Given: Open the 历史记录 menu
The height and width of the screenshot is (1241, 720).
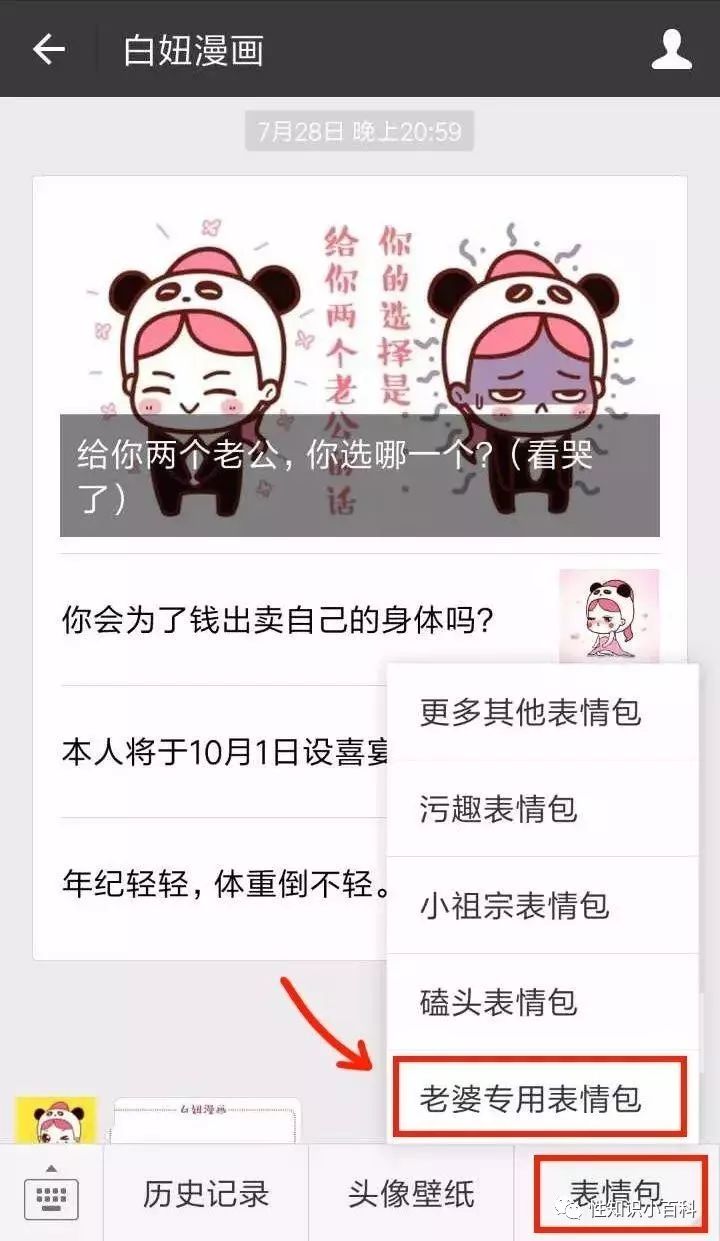Looking at the screenshot, I should pos(206,1194).
